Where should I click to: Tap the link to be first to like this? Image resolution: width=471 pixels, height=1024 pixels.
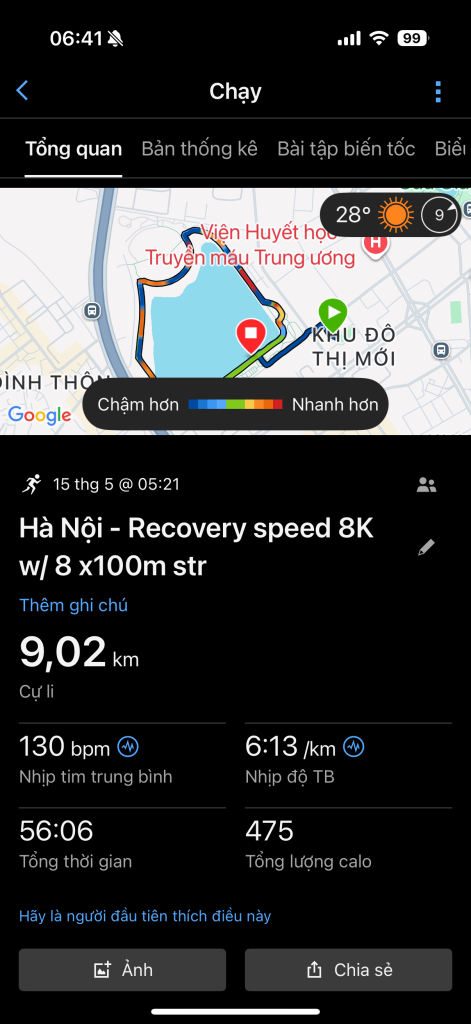coord(145,916)
